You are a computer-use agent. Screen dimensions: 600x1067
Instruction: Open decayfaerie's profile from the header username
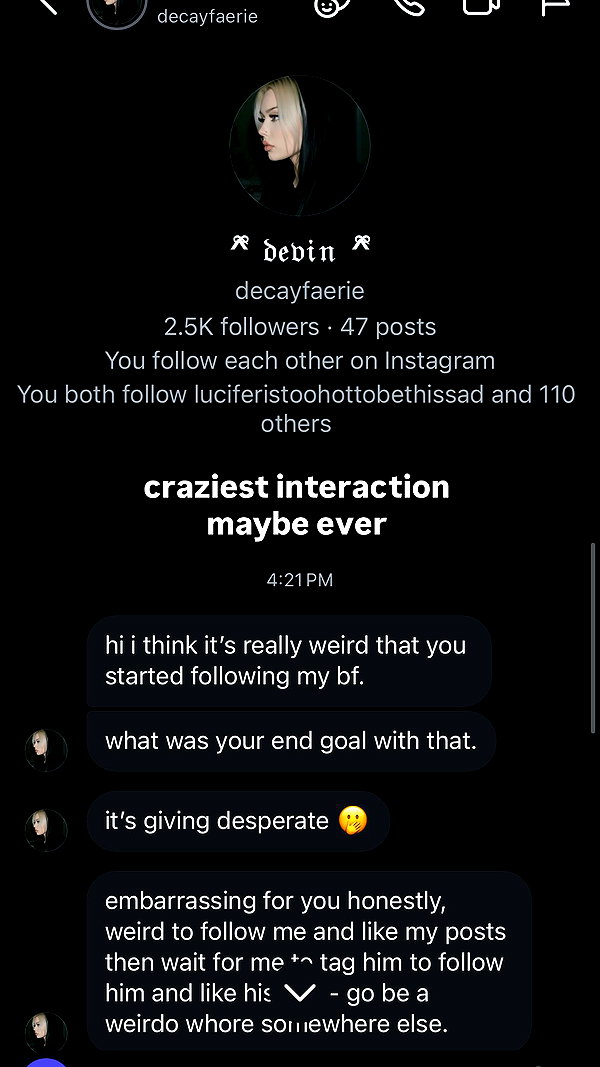point(207,16)
